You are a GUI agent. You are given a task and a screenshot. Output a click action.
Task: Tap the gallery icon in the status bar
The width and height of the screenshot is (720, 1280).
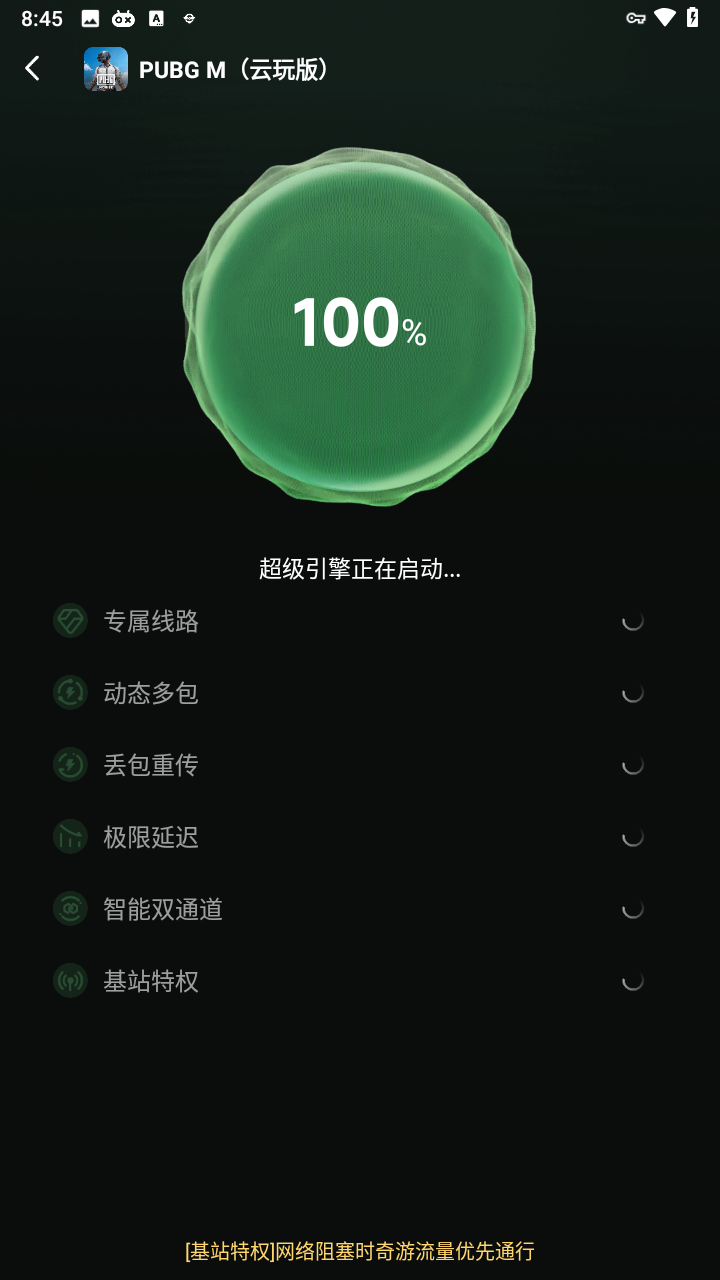point(89,17)
